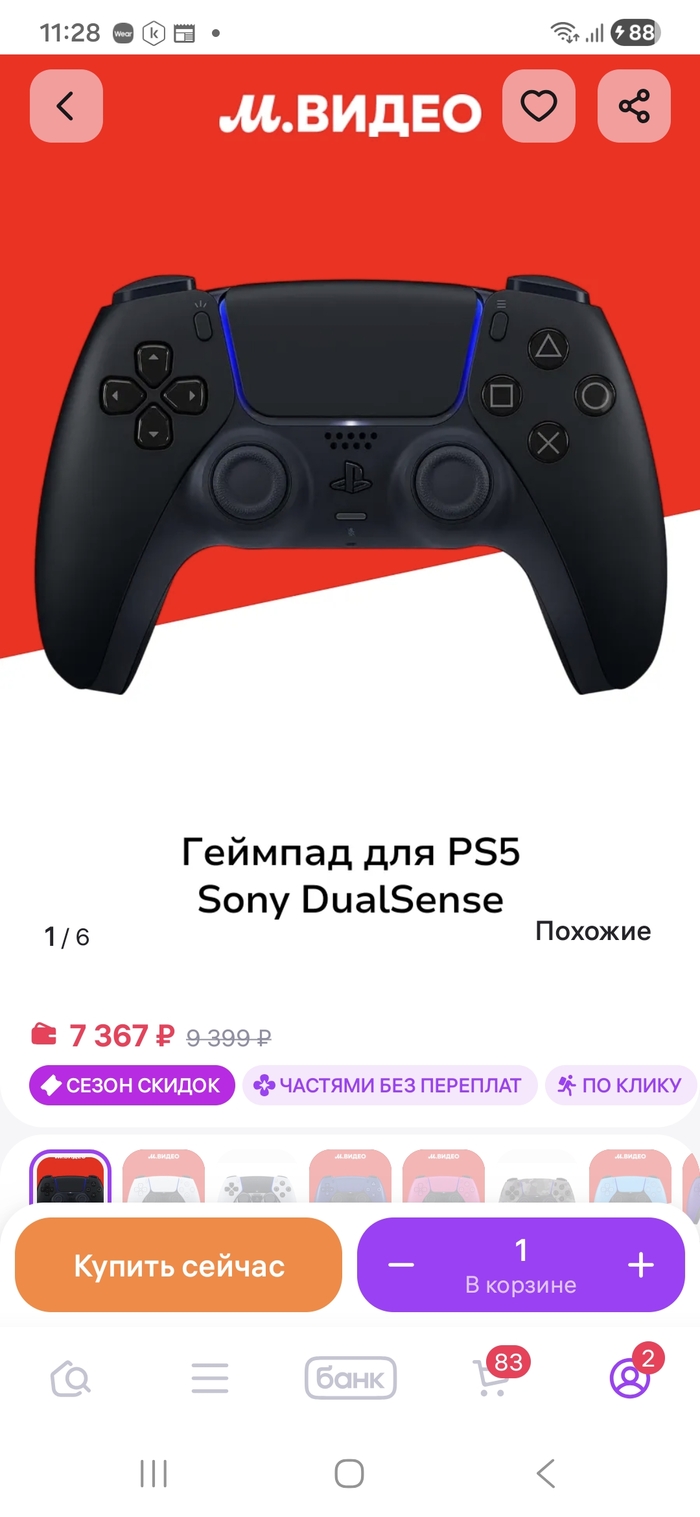Choose the white gamepad color thumbnail
Viewport: 700px width, 1517px height.
click(x=163, y=1178)
